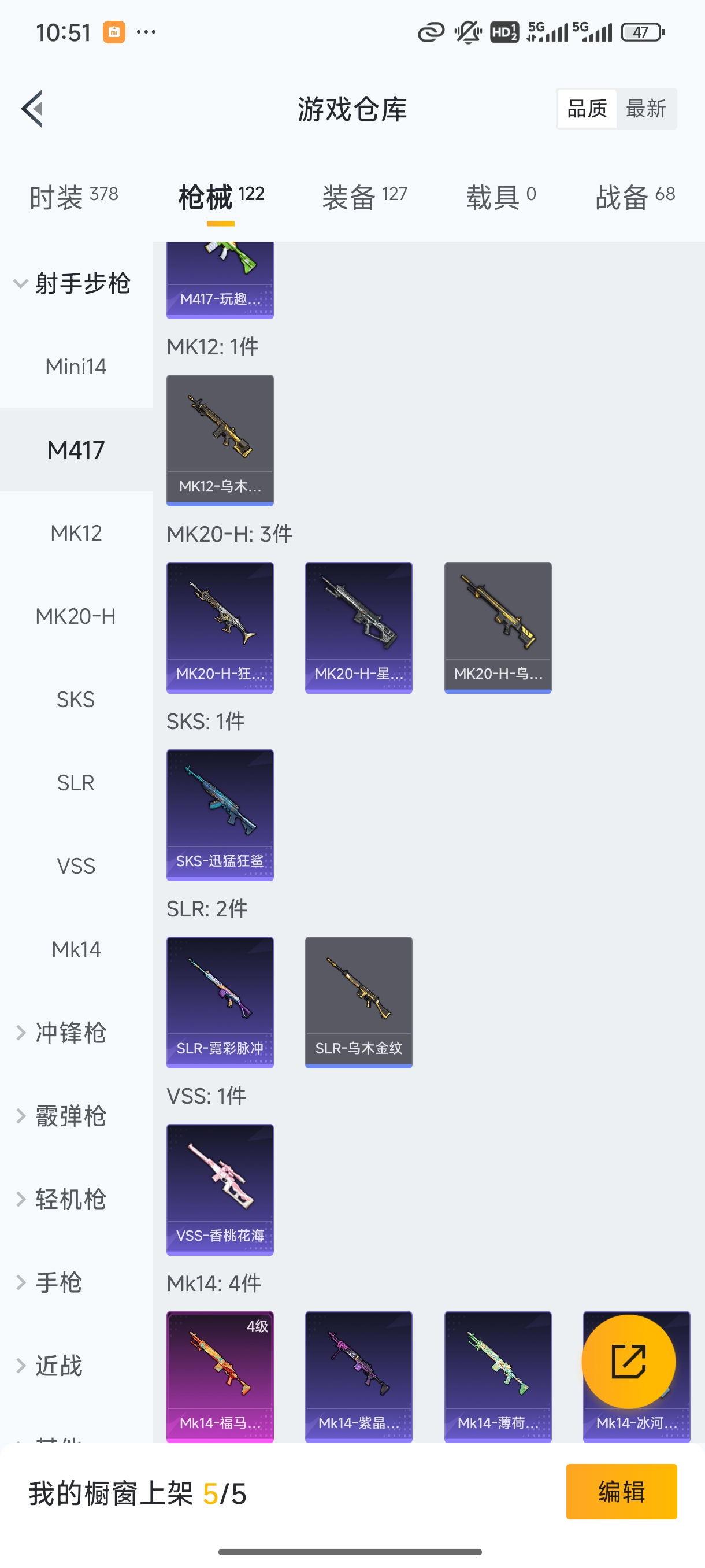Screen dimensions: 705x1568
Task: Jump to MK20-H in the side list
Action: pyautogui.click(x=76, y=616)
